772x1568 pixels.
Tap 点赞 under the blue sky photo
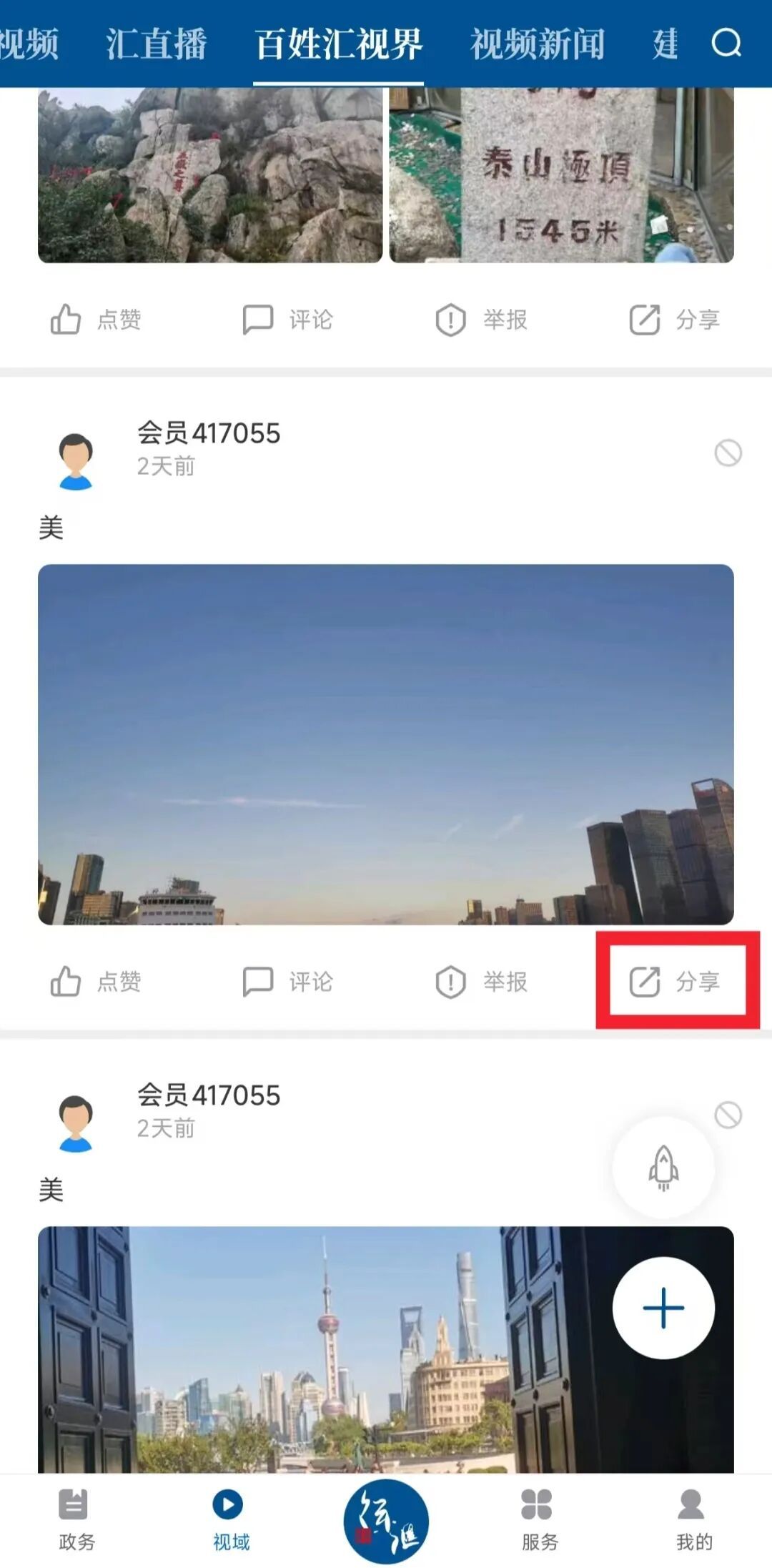(x=96, y=982)
